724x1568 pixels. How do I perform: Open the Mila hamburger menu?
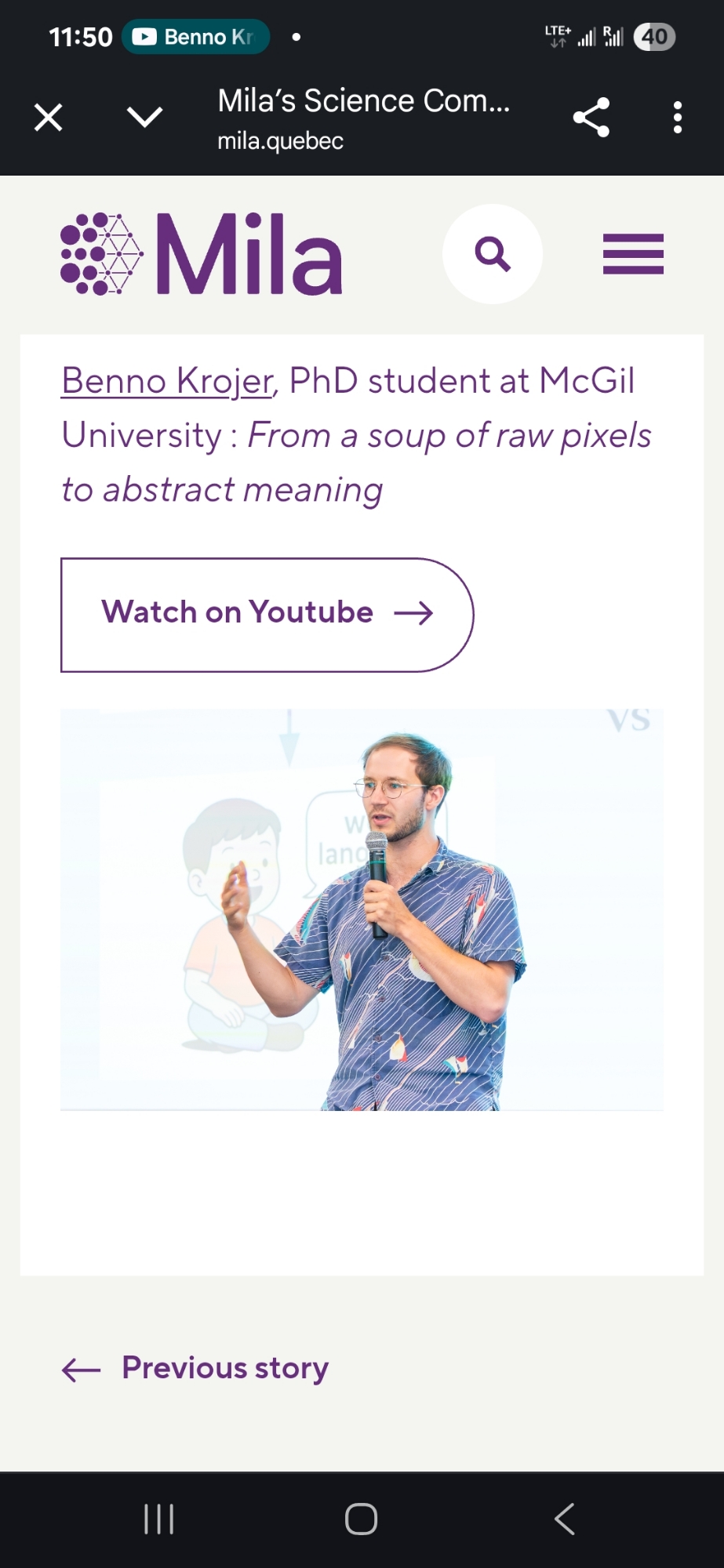pyautogui.click(x=633, y=254)
